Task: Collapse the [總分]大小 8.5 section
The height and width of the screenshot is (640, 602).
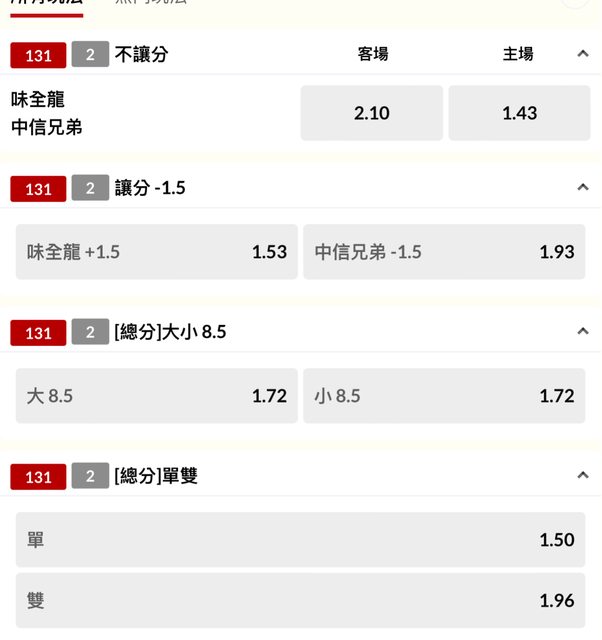Action: pyautogui.click(x=583, y=331)
